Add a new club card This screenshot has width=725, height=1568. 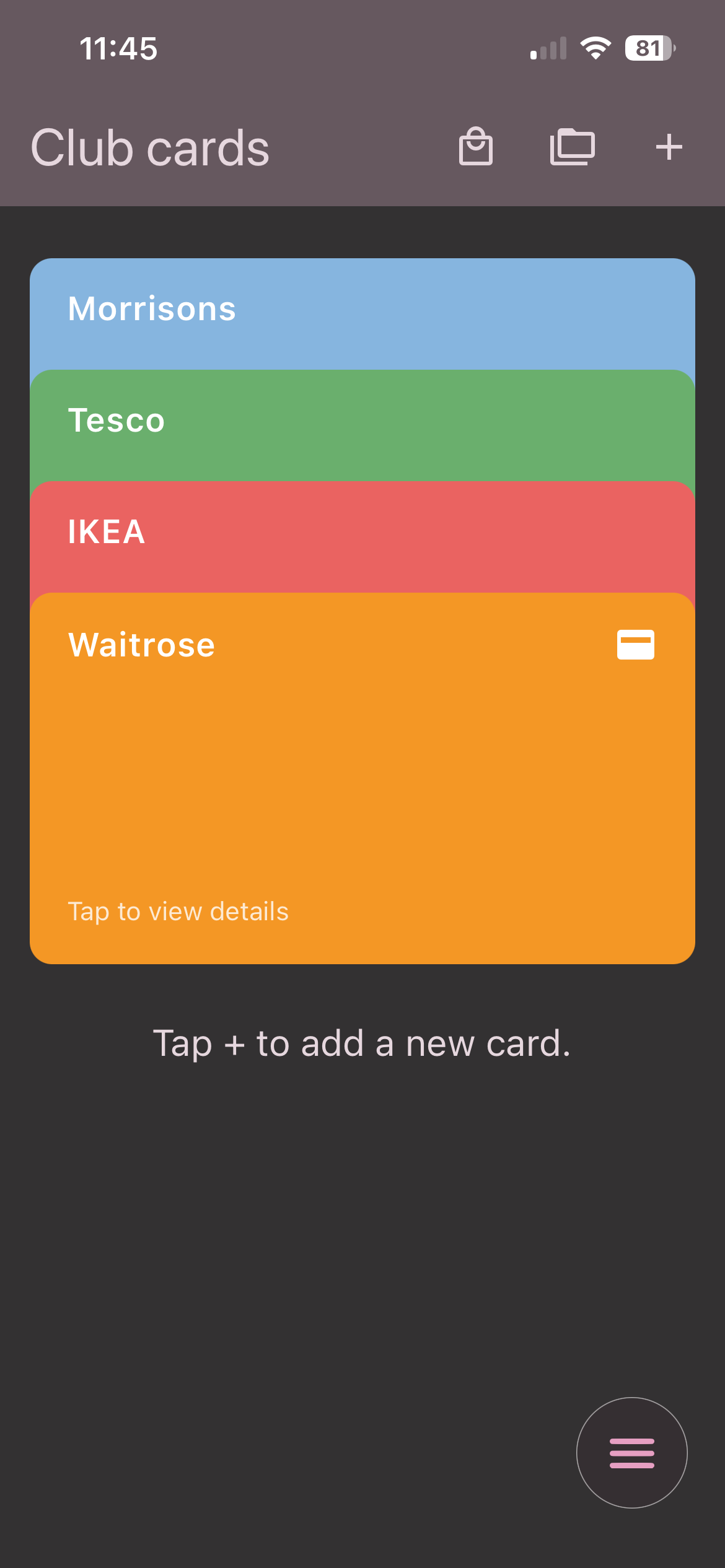click(x=669, y=147)
